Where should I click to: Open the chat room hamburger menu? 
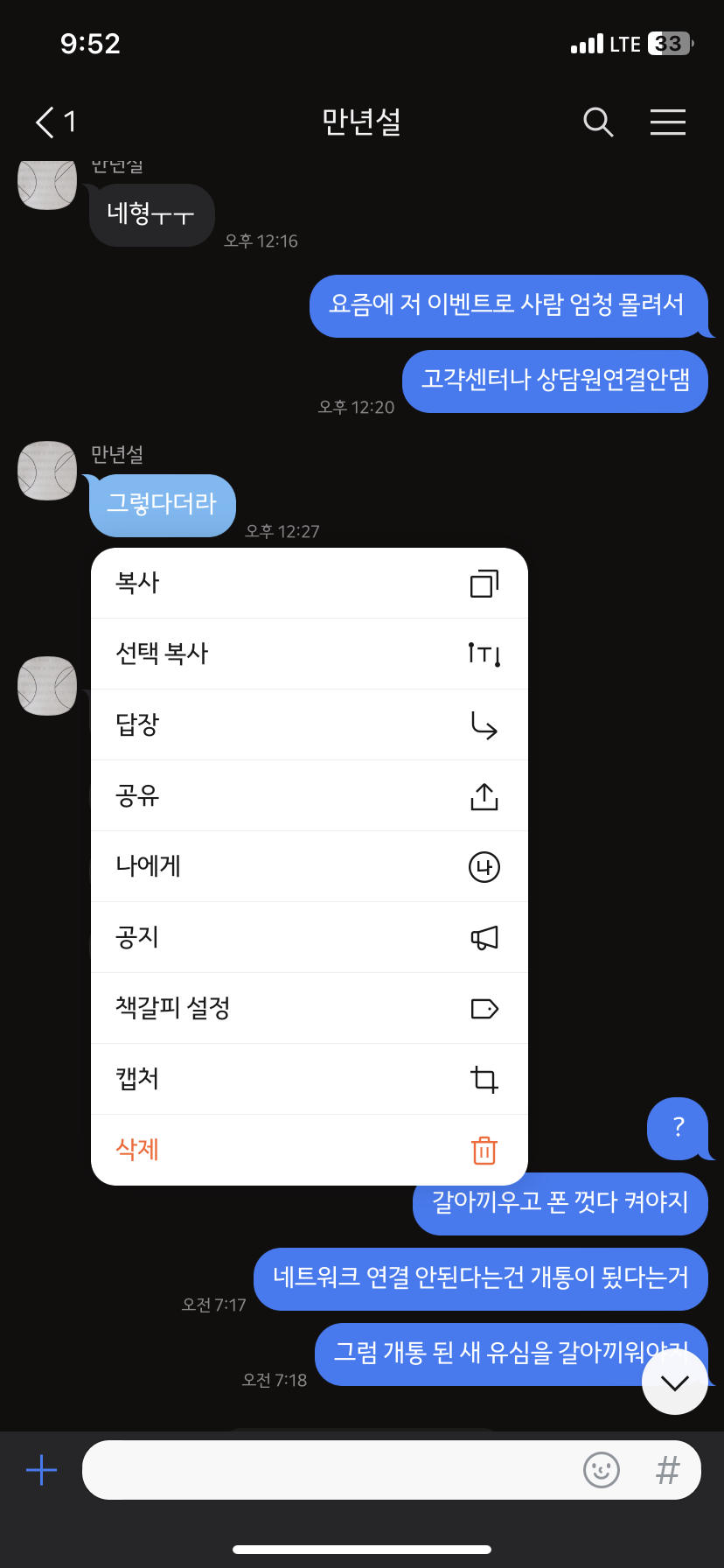668,122
